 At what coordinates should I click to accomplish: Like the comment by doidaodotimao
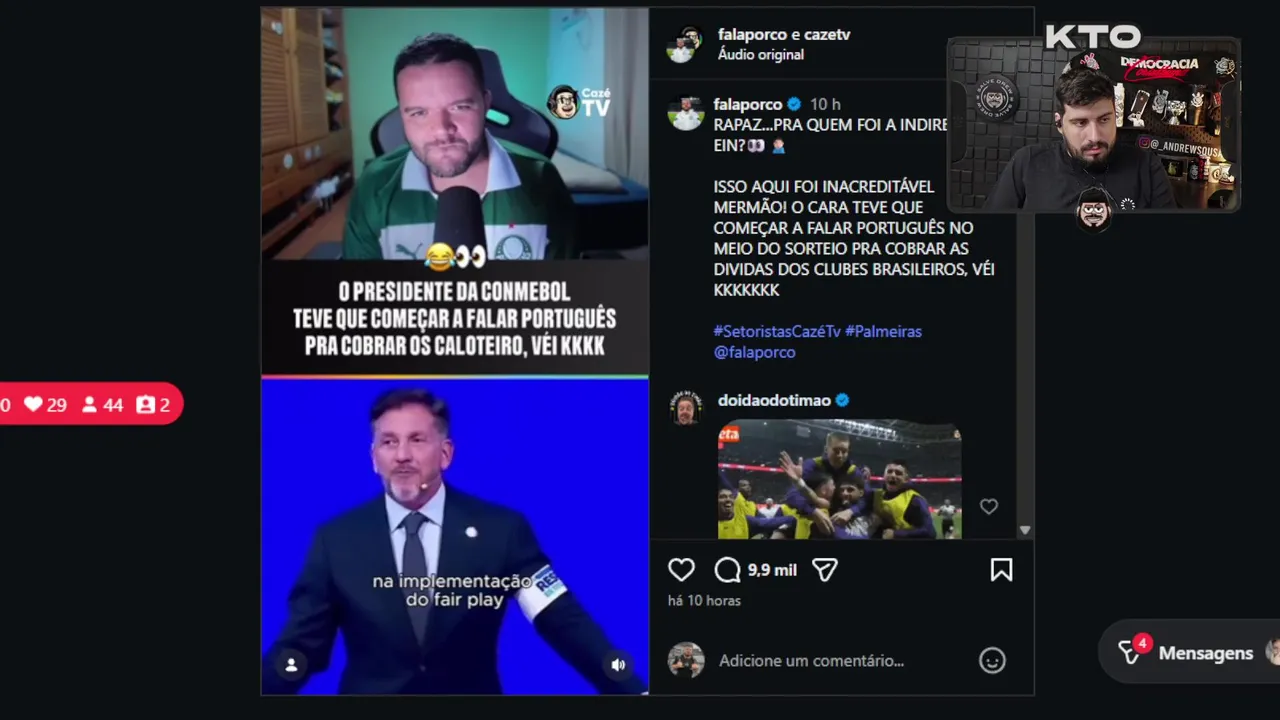coord(988,507)
